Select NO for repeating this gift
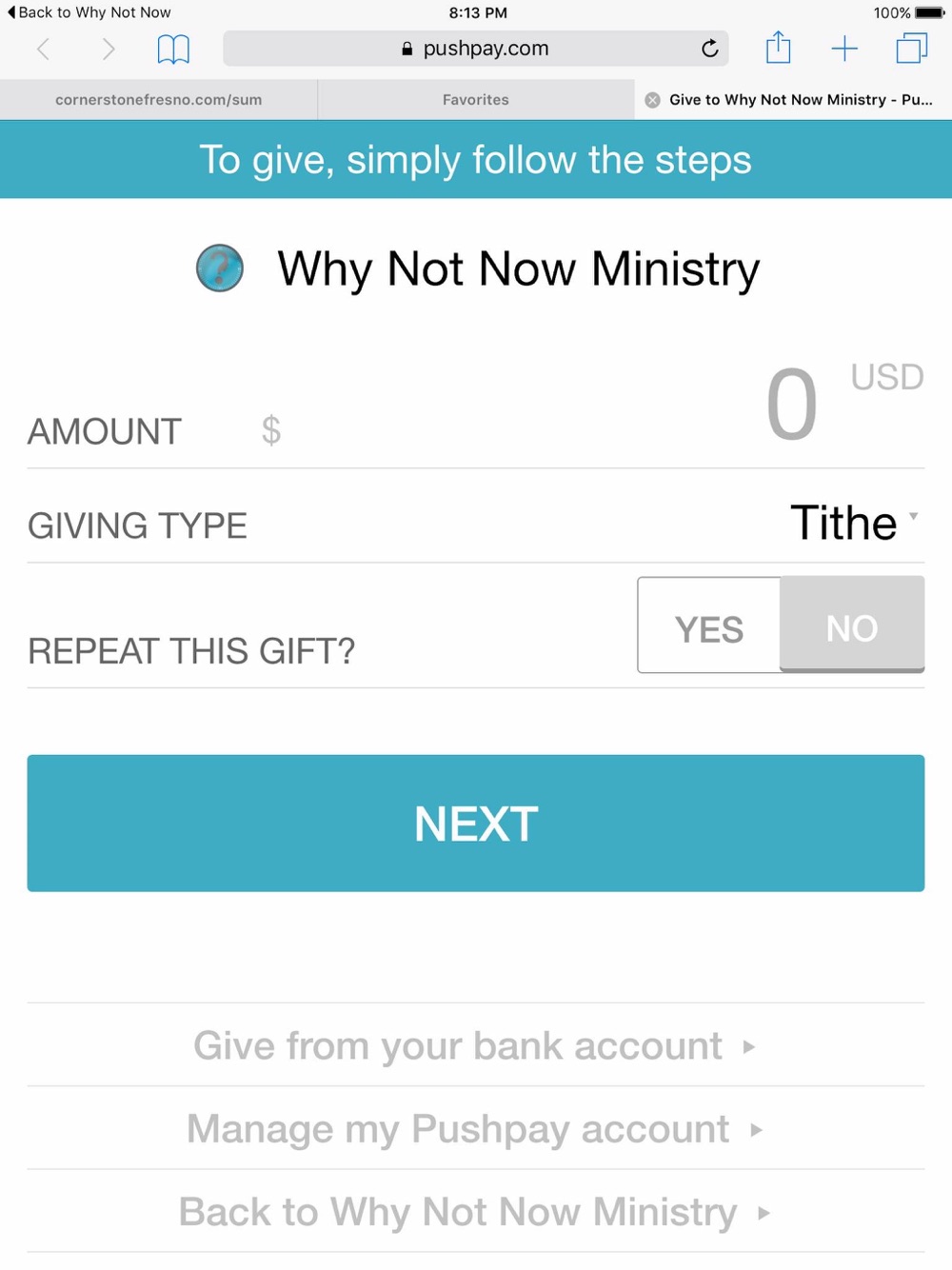This screenshot has height=1270, width=952. pyautogui.click(x=852, y=625)
